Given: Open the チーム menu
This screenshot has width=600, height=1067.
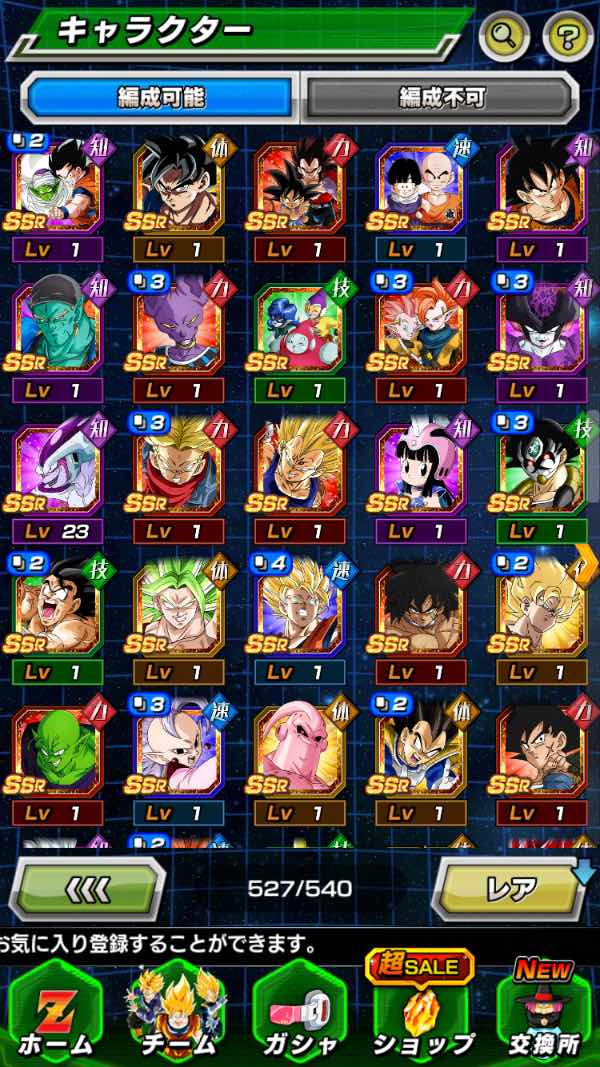Looking at the screenshot, I should pos(176,1014).
